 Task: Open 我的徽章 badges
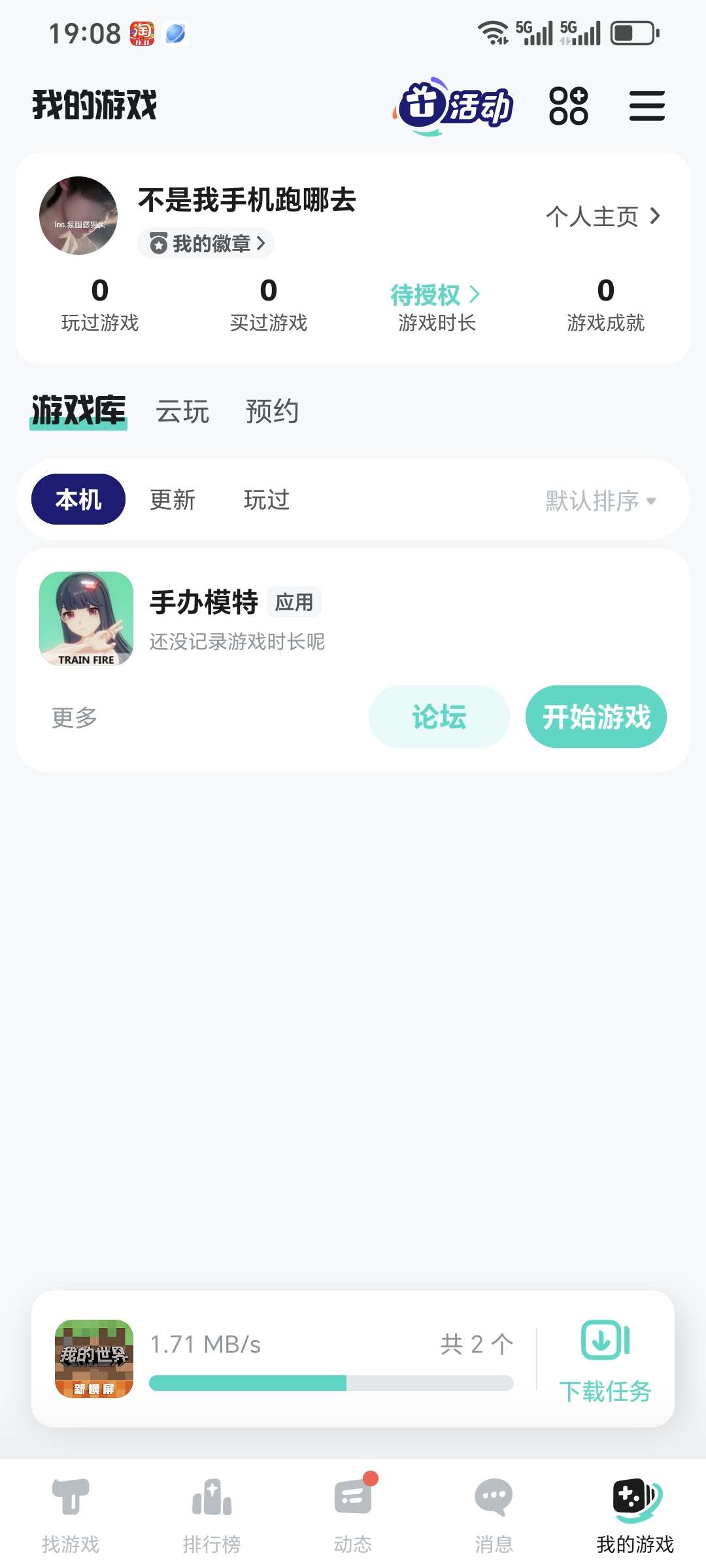click(206, 244)
